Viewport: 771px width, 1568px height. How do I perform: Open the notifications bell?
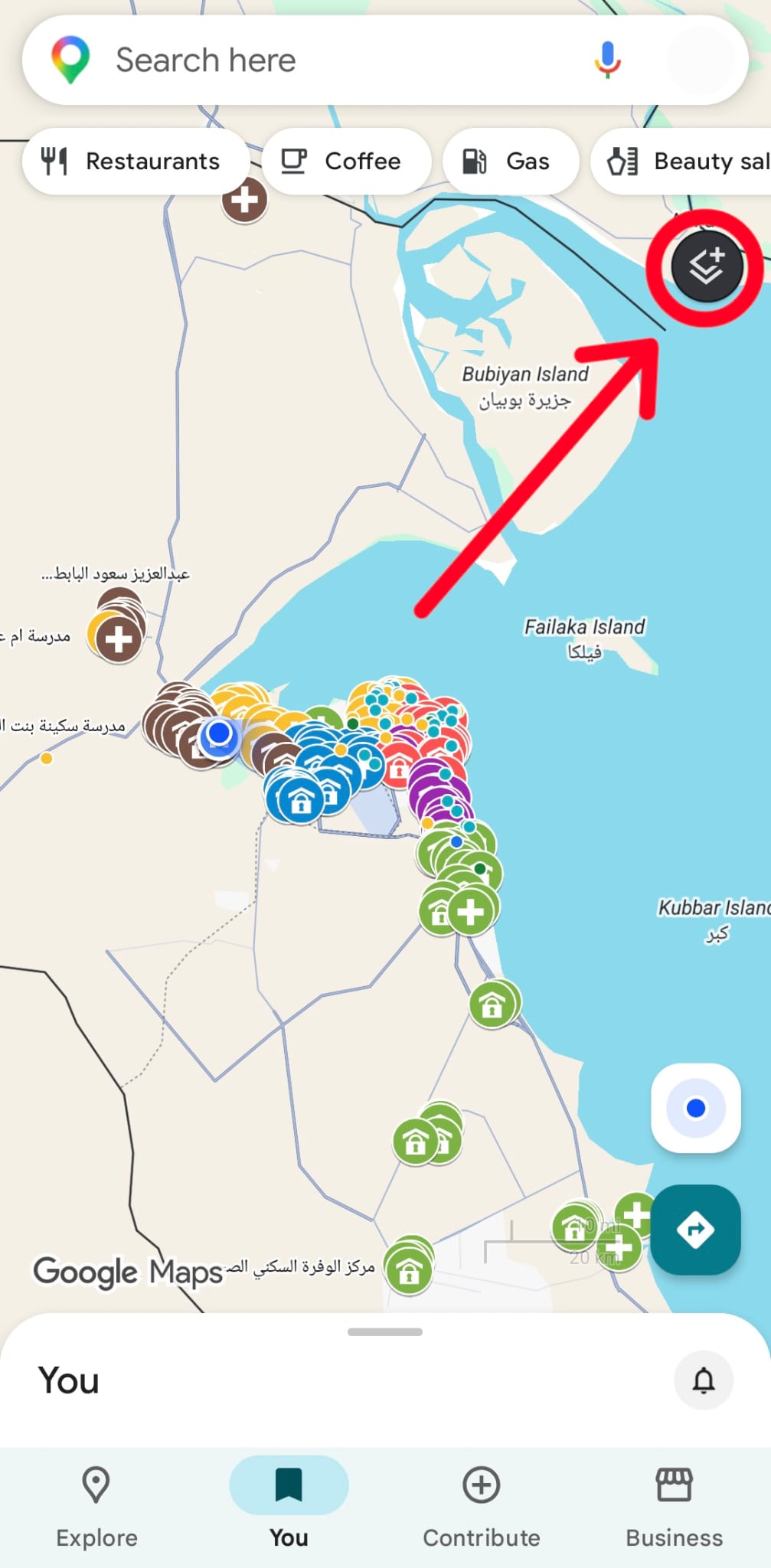click(x=704, y=1380)
